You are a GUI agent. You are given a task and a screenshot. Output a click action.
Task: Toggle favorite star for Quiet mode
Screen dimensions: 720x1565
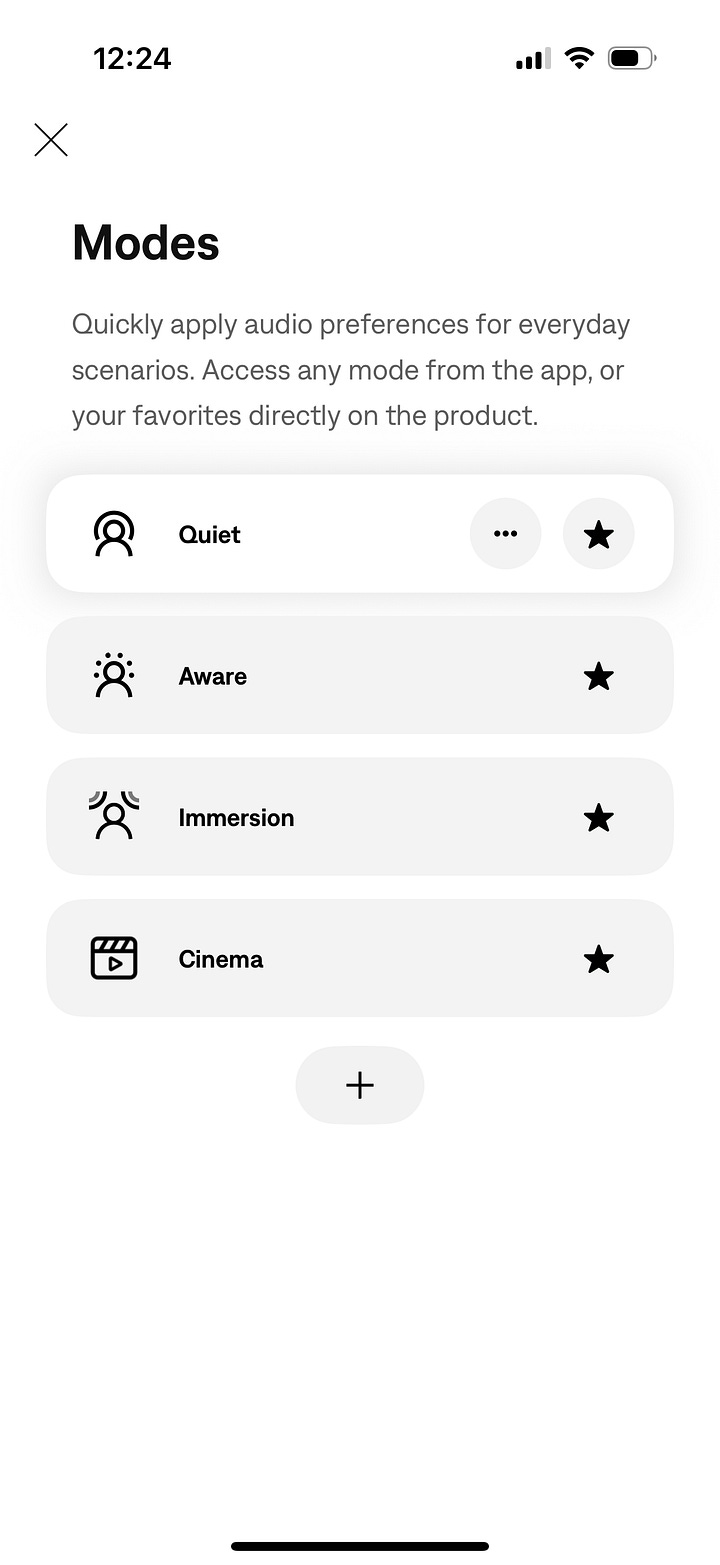pyautogui.click(x=598, y=534)
